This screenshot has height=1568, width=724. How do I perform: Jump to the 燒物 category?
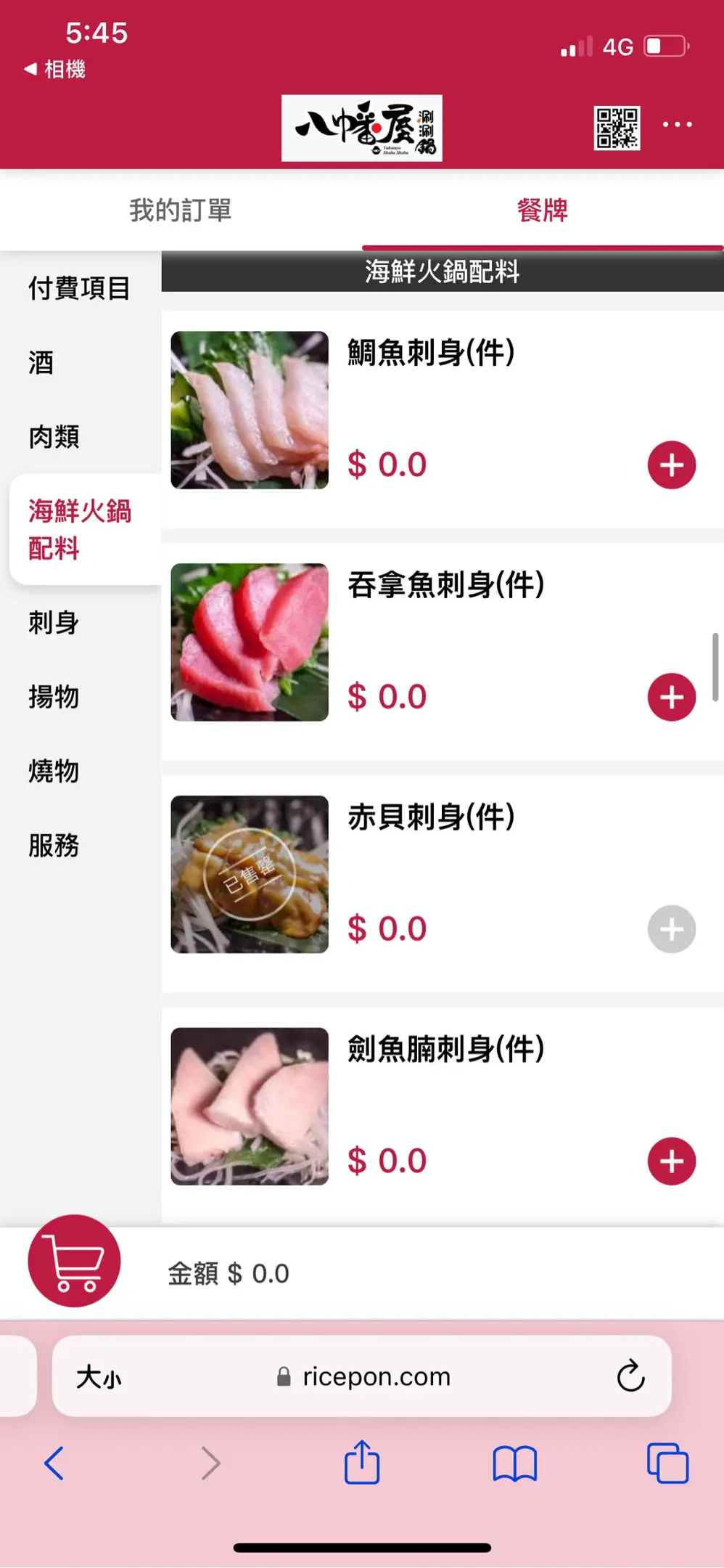[54, 771]
